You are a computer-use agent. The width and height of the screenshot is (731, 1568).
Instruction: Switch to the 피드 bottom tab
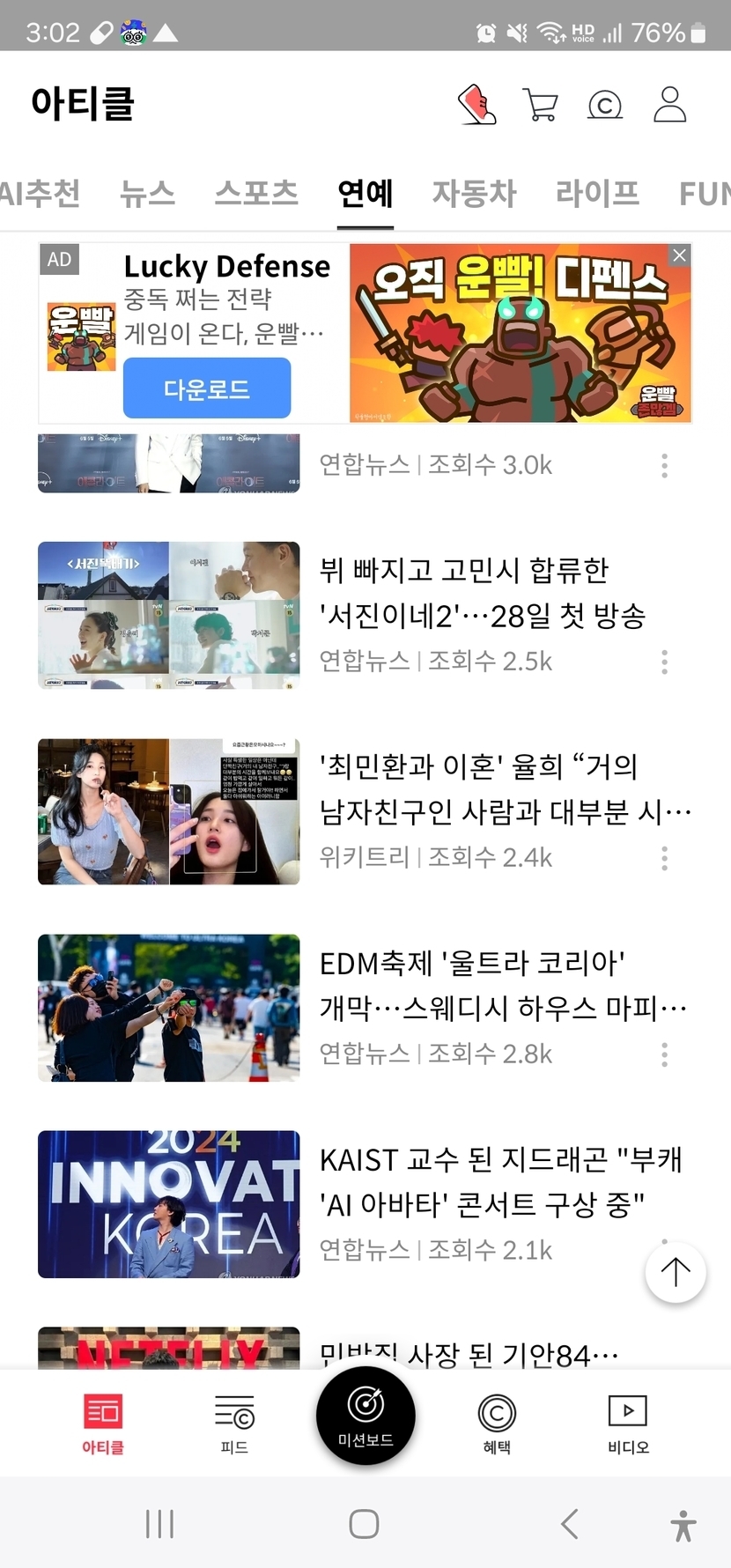pos(234,1423)
